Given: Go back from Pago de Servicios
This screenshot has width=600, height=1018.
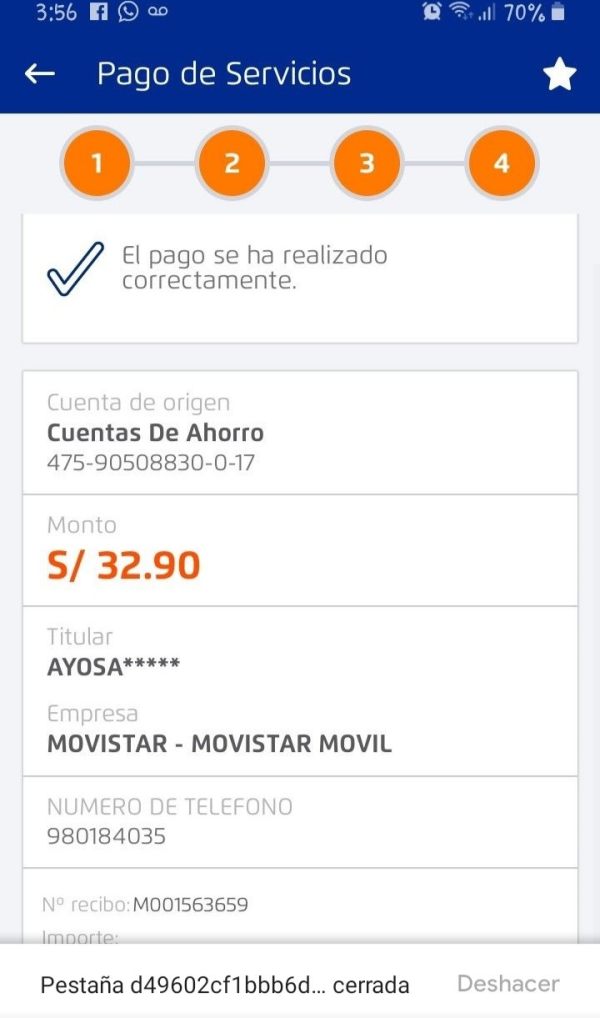Looking at the screenshot, I should click(x=40, y=74).
